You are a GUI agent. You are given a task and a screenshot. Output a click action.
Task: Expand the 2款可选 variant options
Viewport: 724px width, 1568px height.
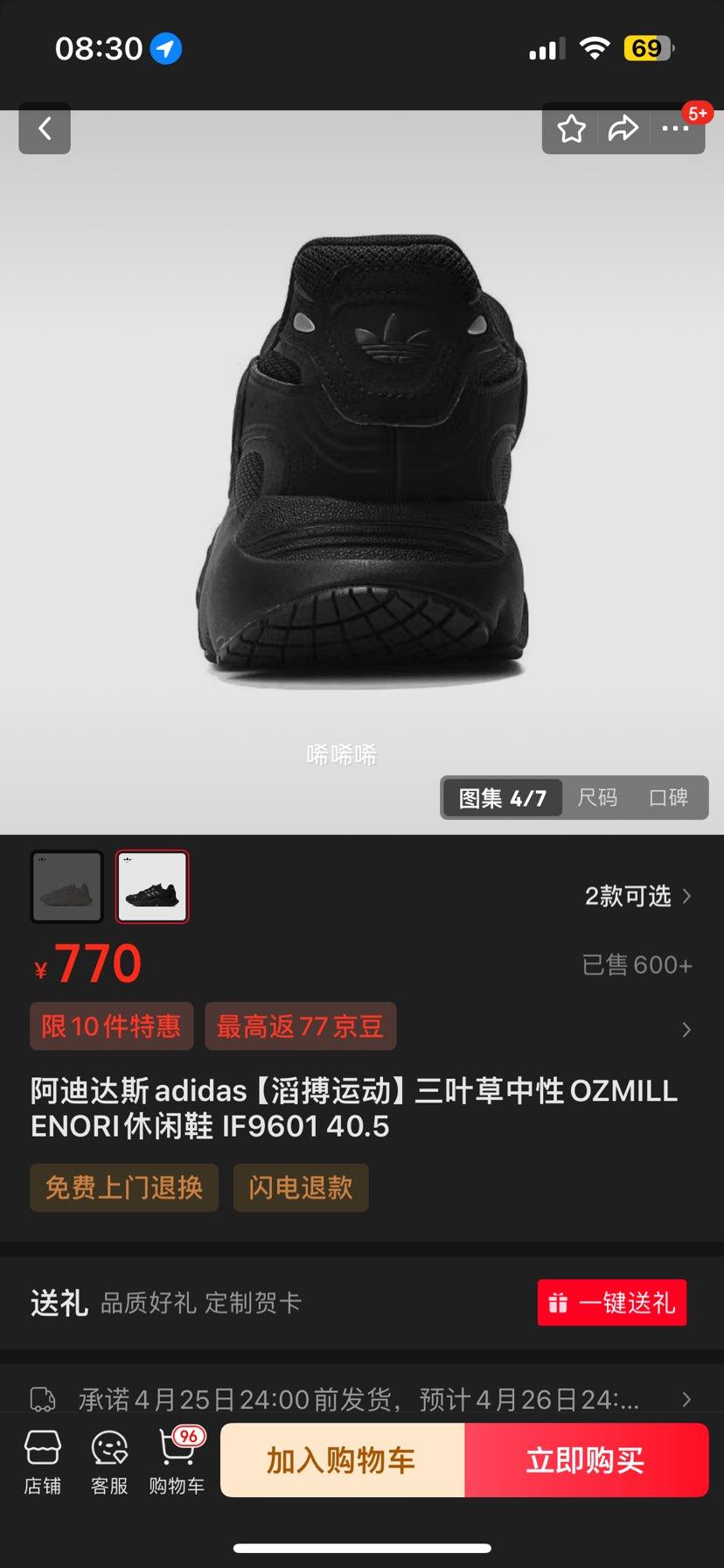coord(637,897)
